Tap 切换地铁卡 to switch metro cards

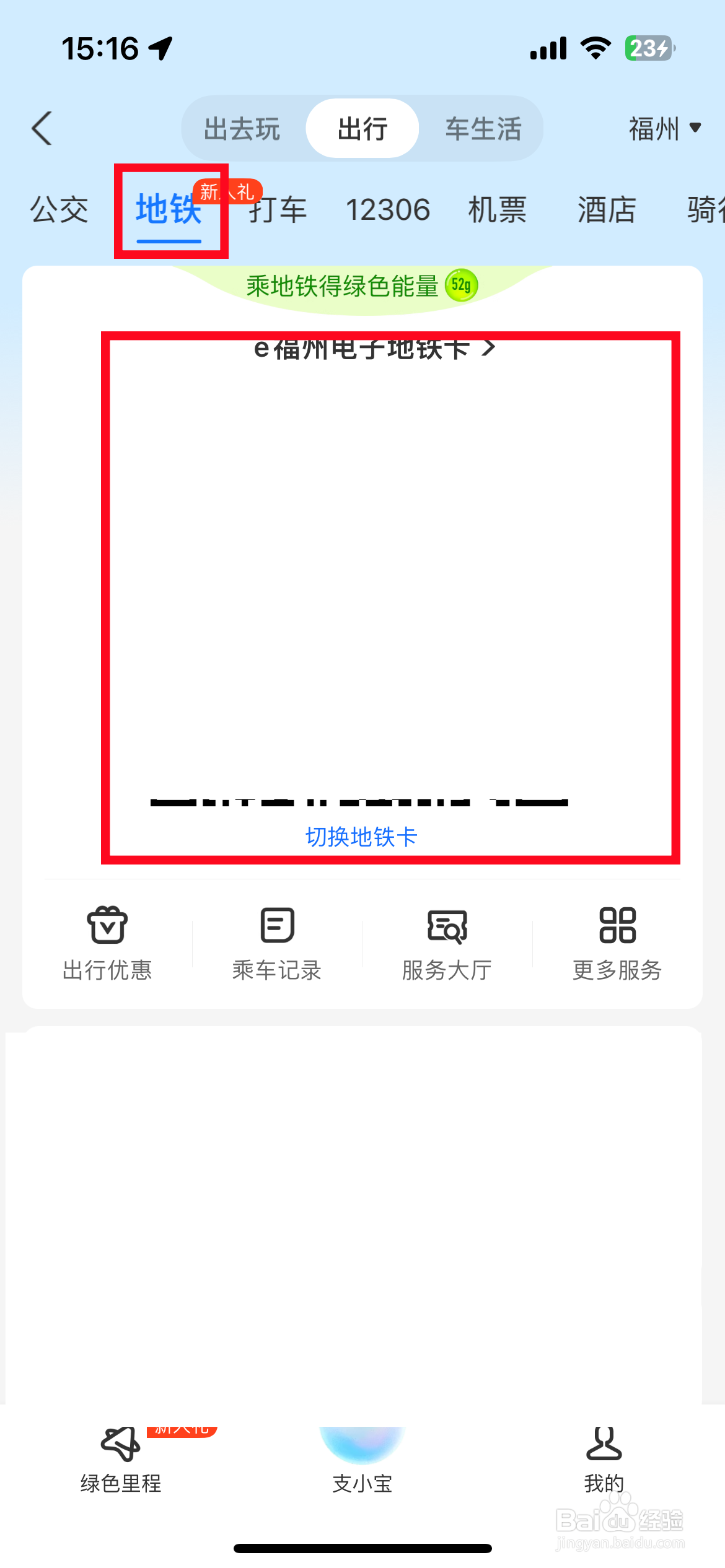coord(362,835)
